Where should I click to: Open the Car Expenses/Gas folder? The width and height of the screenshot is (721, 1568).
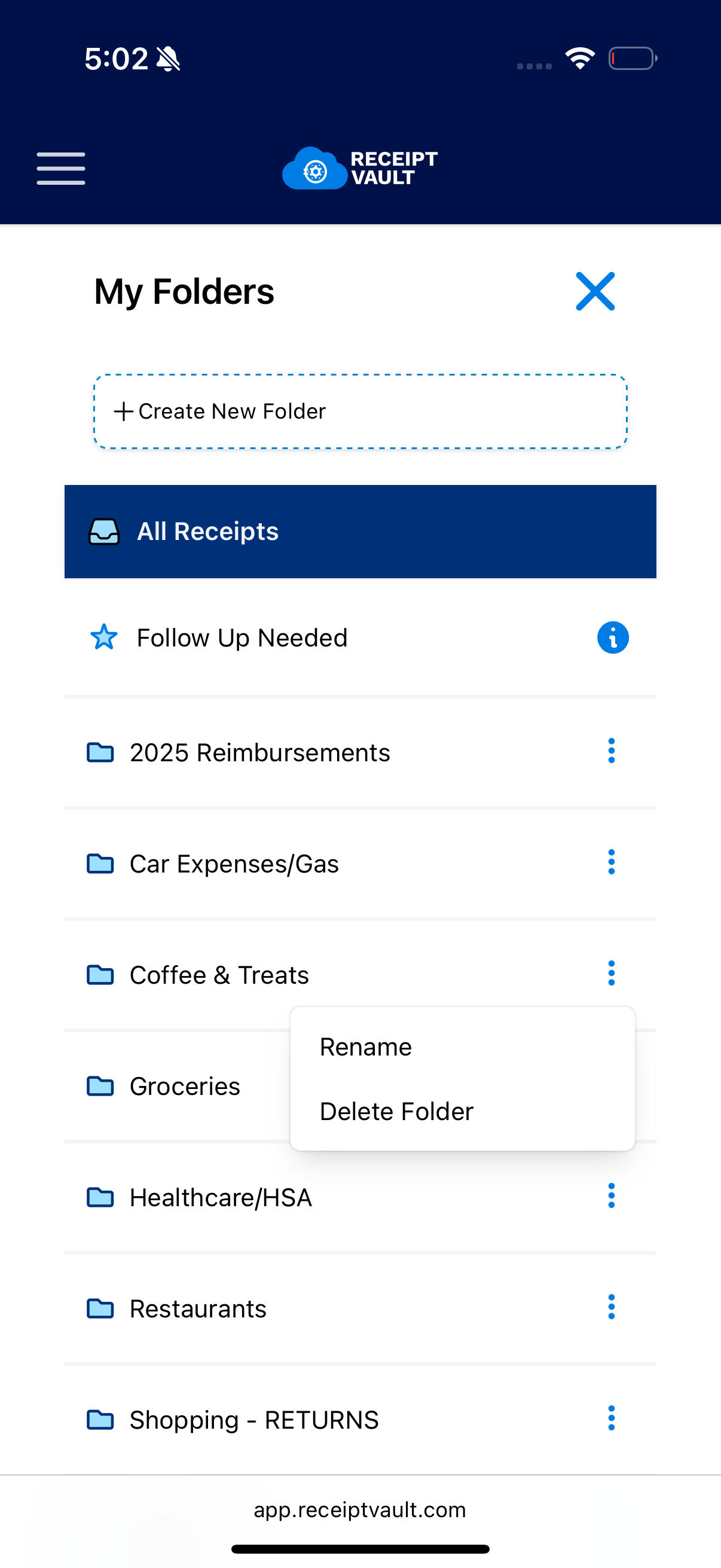pyautogui.click(x=234, y=864)
